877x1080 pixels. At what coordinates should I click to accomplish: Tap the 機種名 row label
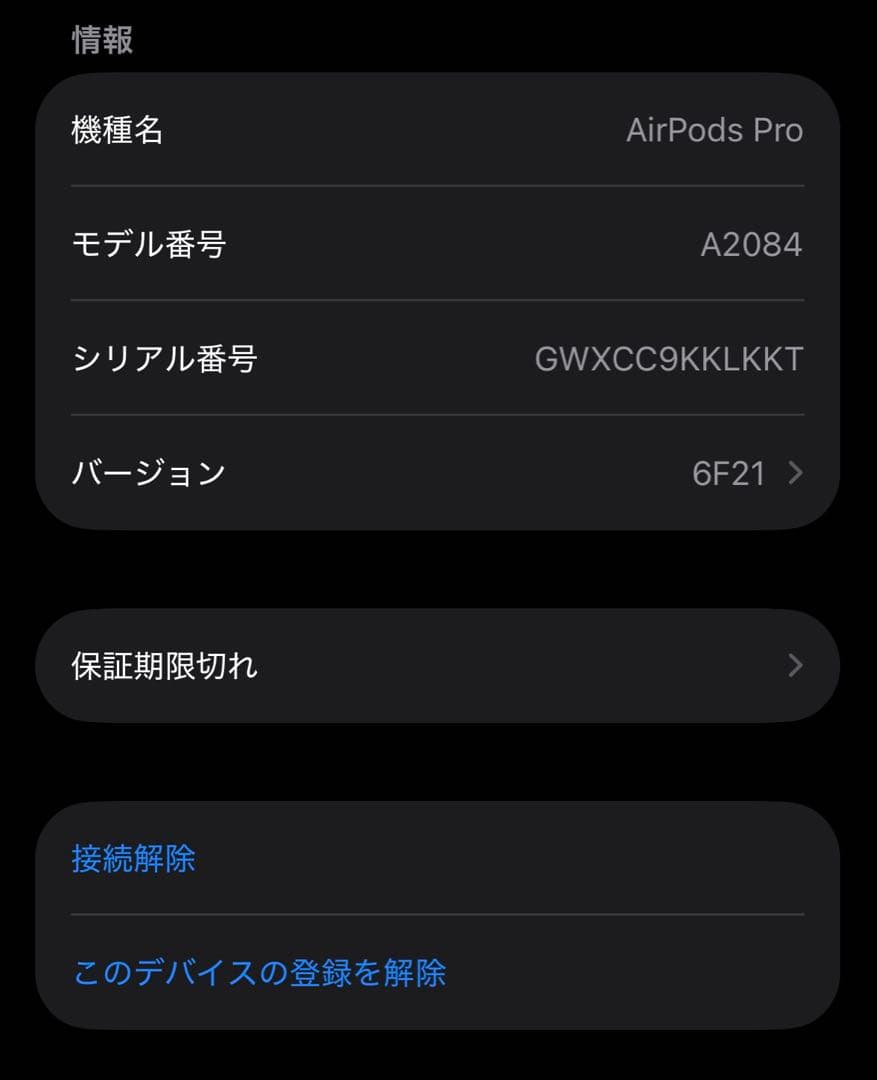pyautogui.click(x=118, y=130)
